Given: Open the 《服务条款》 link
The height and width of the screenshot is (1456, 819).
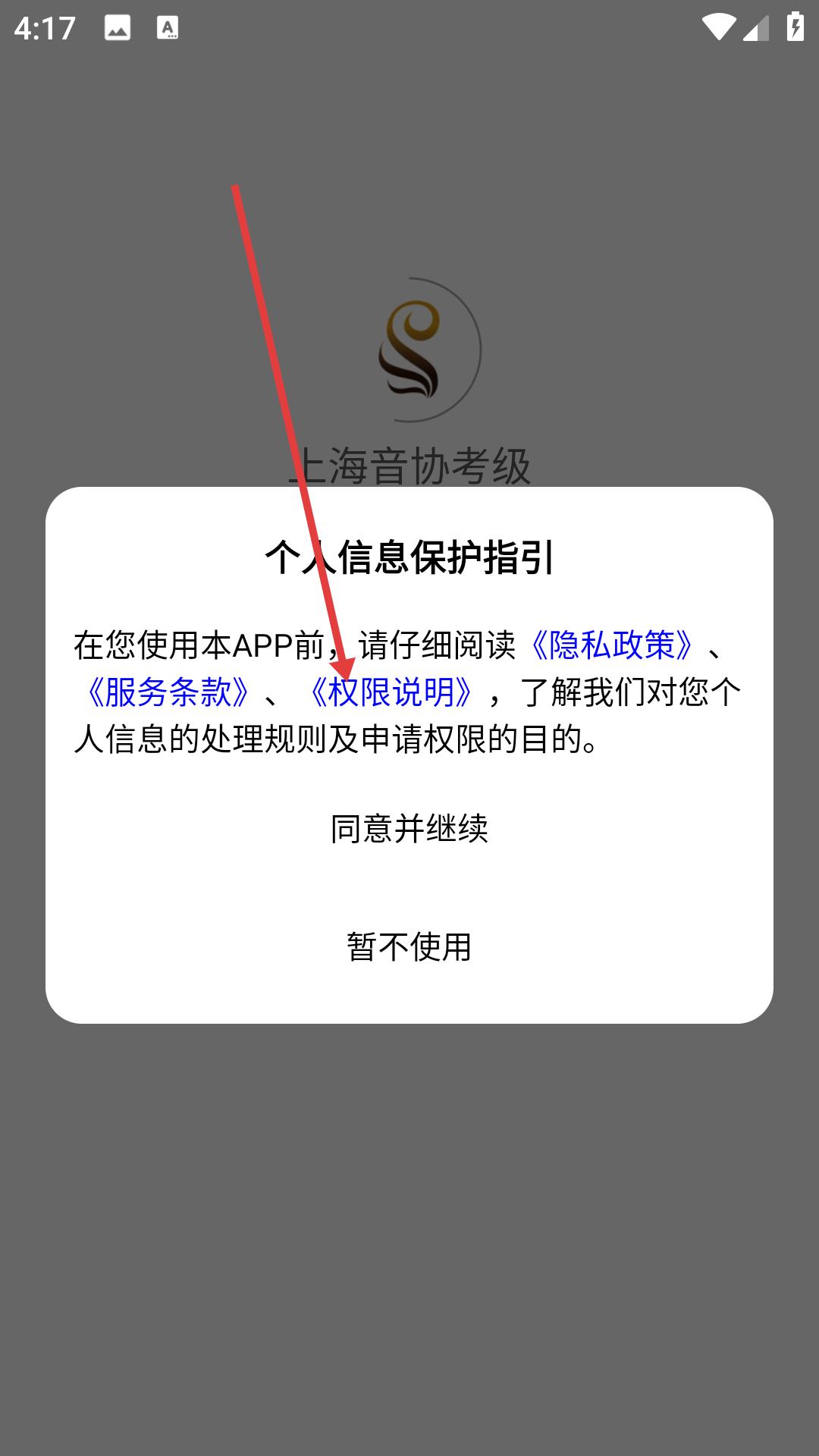Looking at the screenshot, I should [x=168, y=692].
